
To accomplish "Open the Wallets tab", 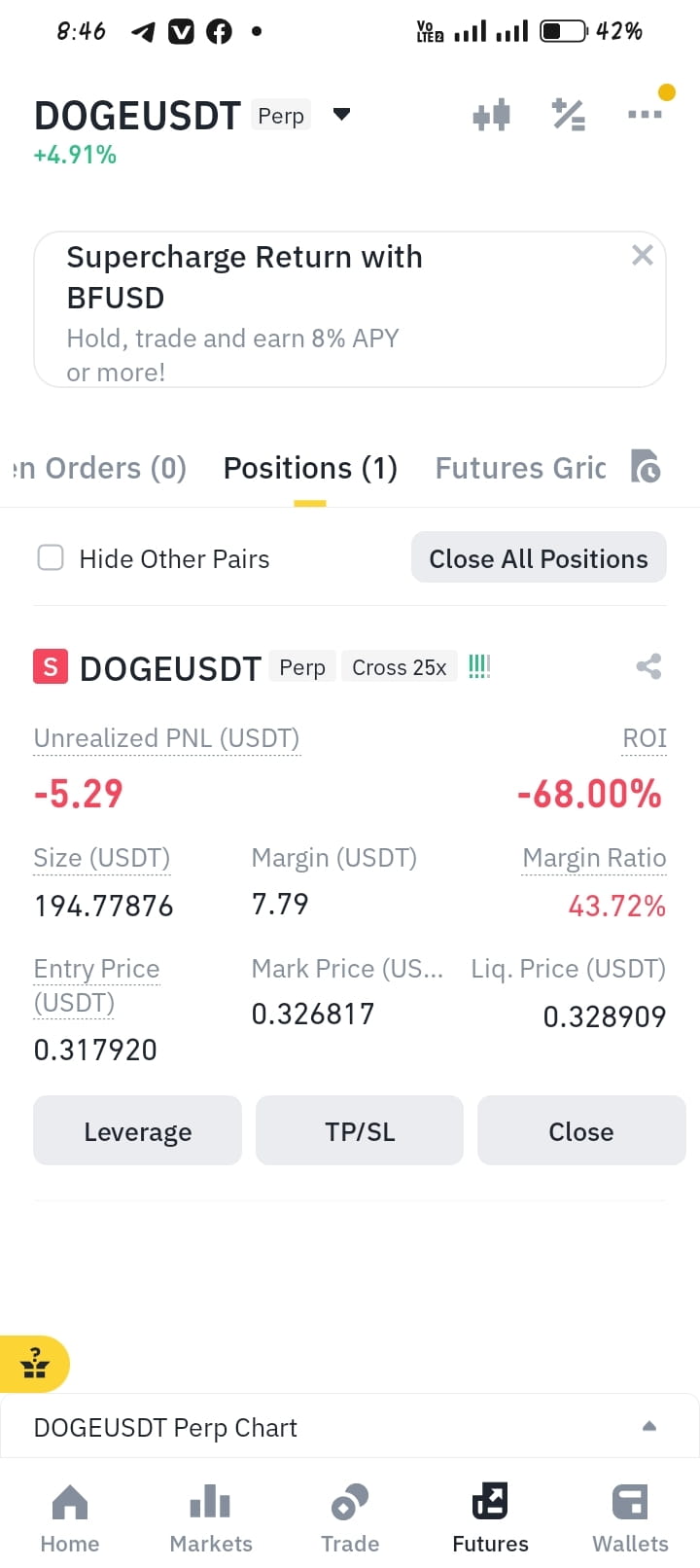I will pyautogui.click(x=630, y=1518).
